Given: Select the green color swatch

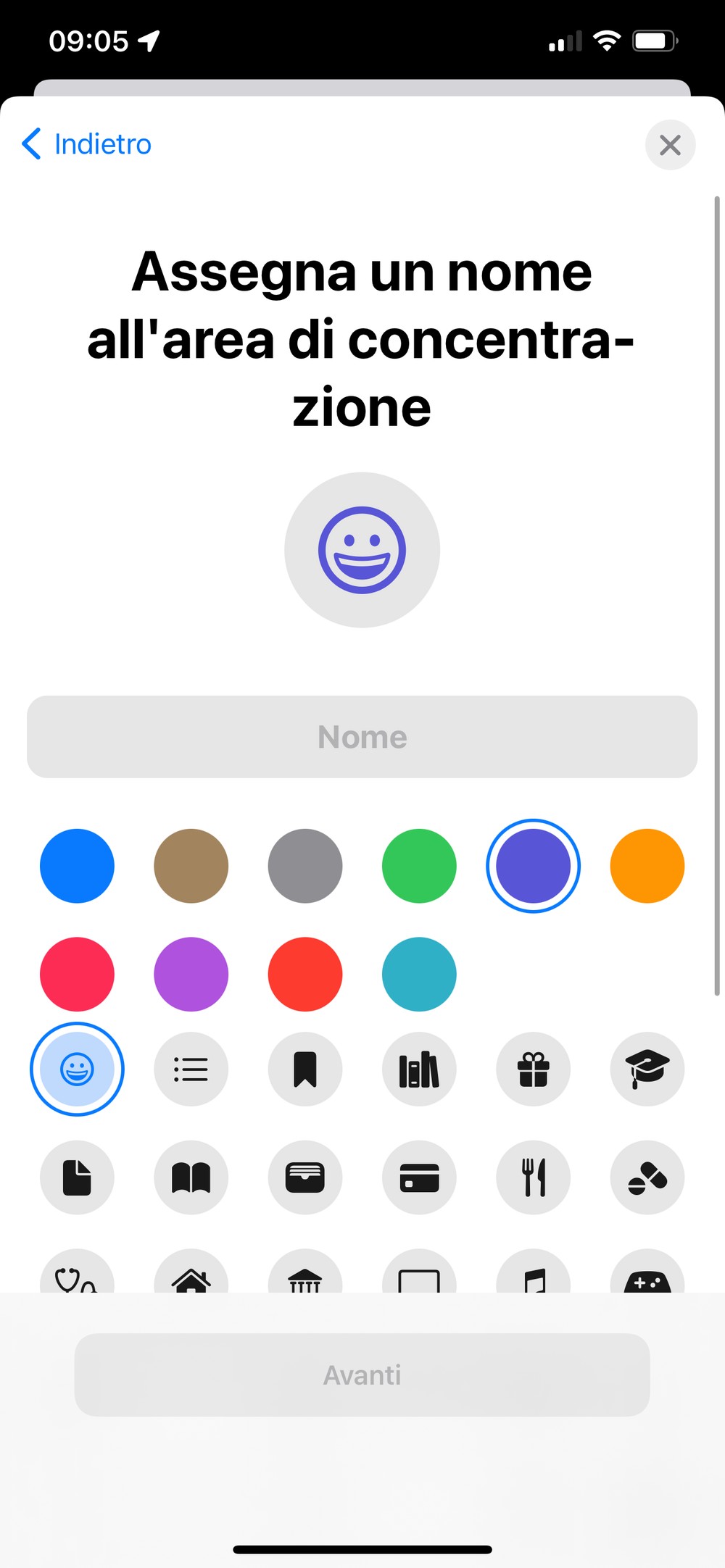Looking at the screenshot, I should coord(419,866).
